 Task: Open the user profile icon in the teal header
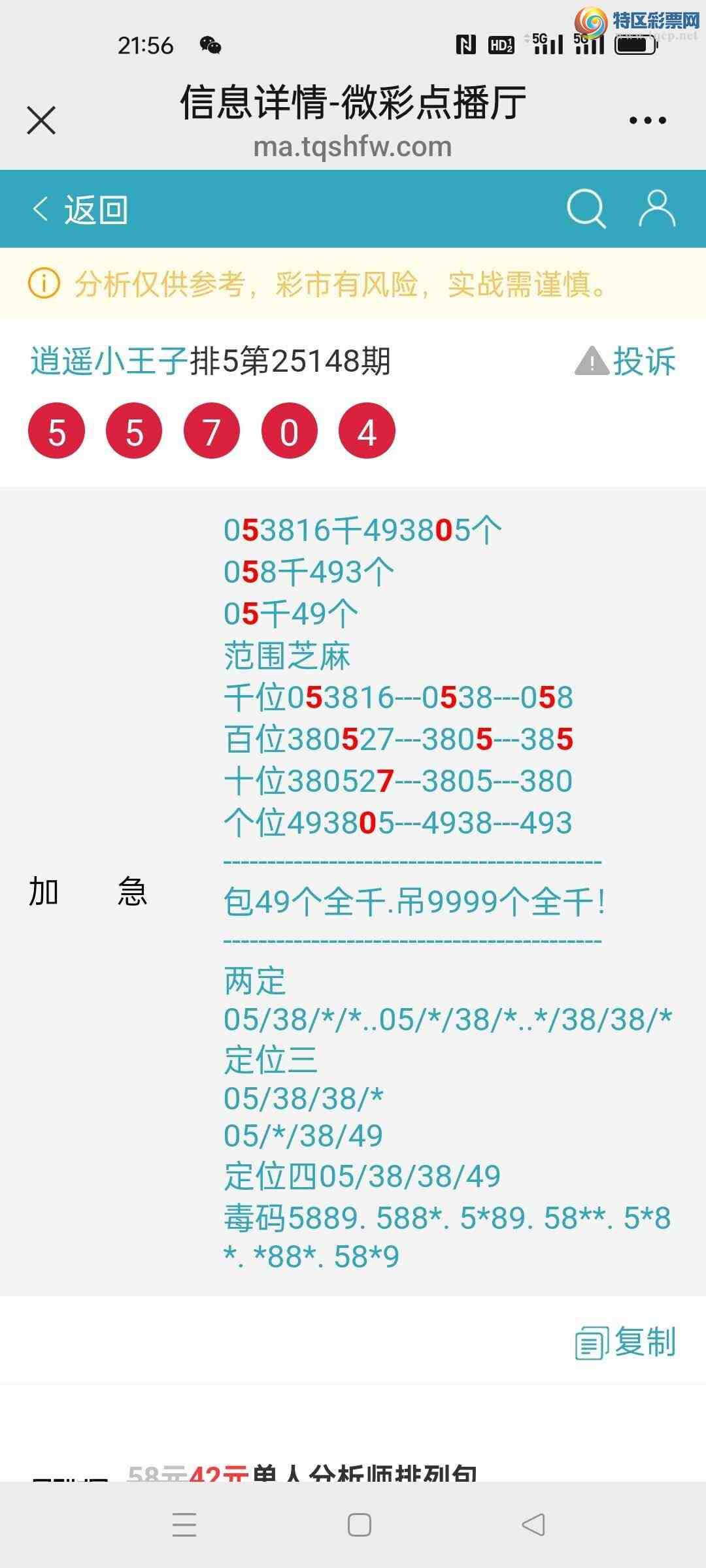(x=656, y=209)
